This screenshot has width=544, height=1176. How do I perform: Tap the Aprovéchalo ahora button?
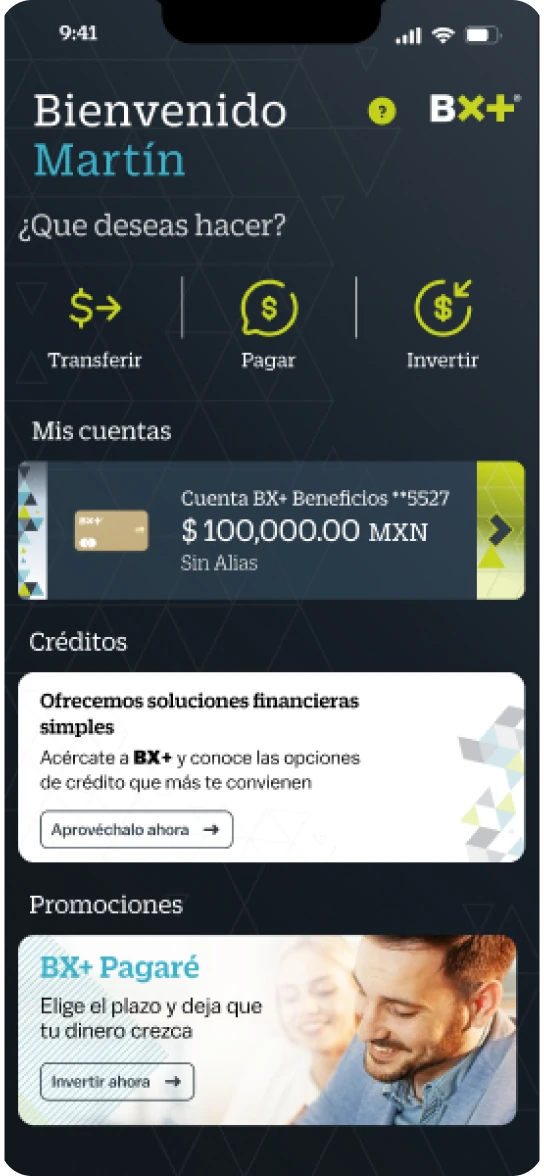137,830
